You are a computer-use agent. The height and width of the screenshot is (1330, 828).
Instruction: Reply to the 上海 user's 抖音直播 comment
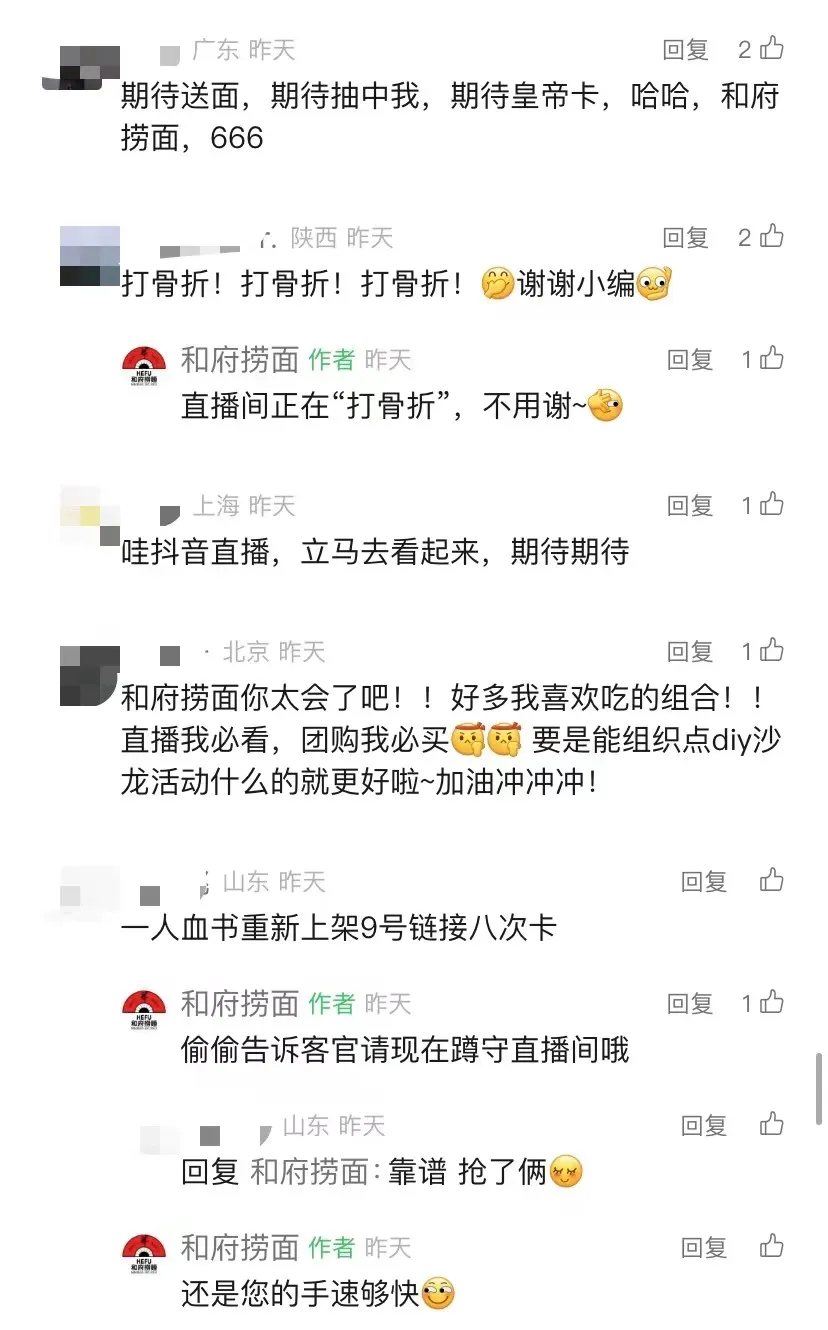pyautogui.click(x=690, y=506)
